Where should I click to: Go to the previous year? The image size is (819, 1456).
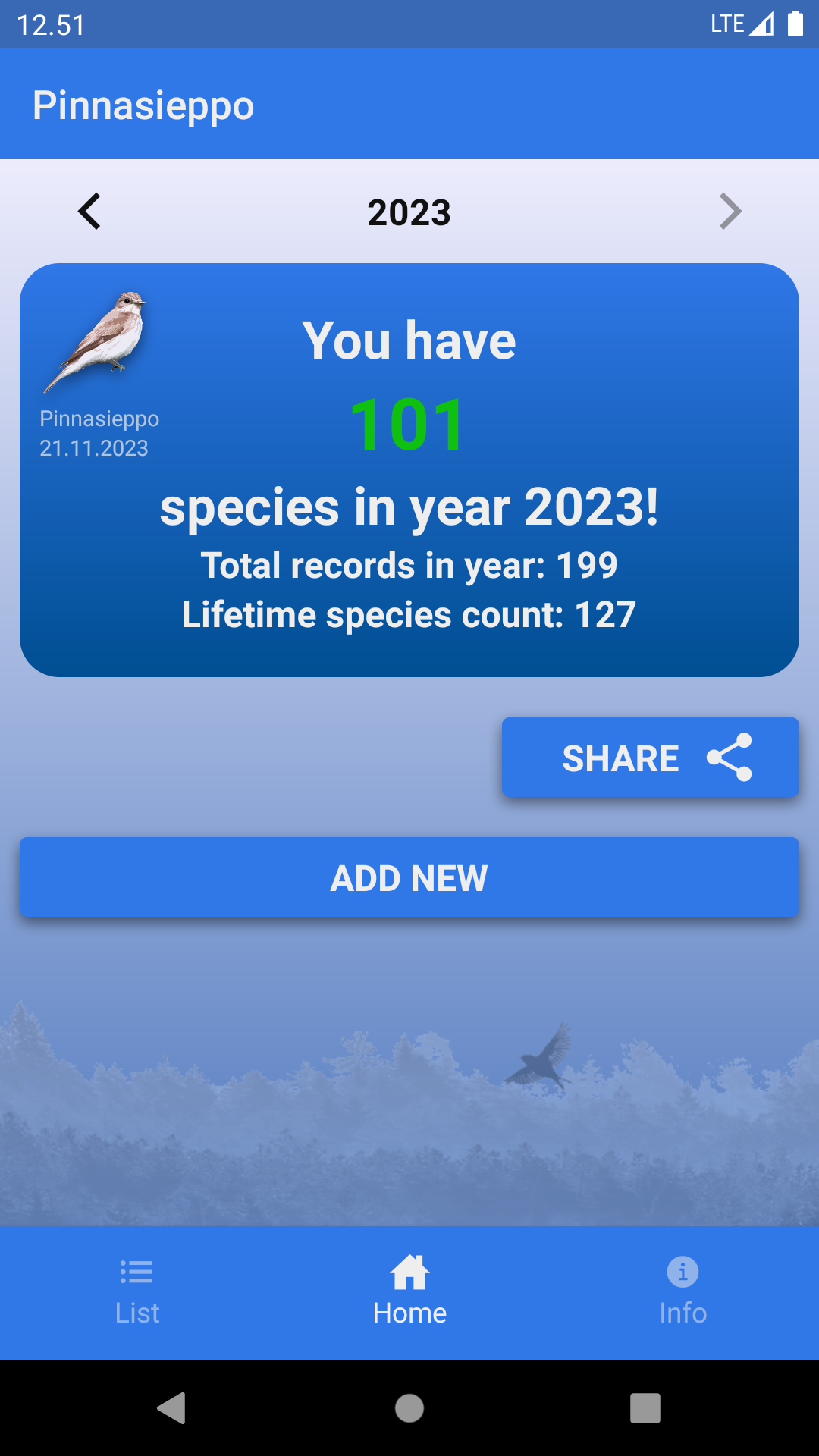89,212
